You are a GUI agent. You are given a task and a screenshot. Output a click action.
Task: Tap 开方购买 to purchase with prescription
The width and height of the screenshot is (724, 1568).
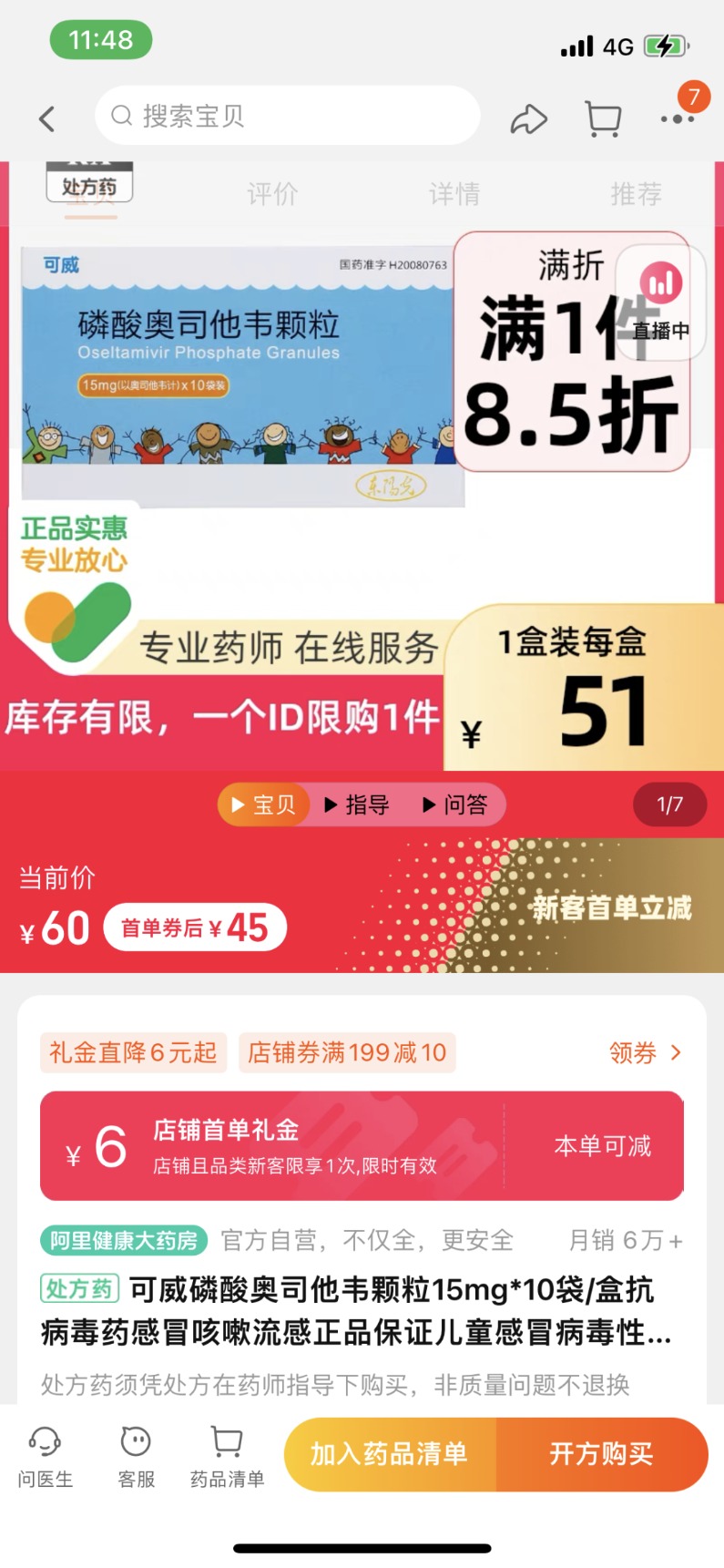click(x=601, y=1454)
